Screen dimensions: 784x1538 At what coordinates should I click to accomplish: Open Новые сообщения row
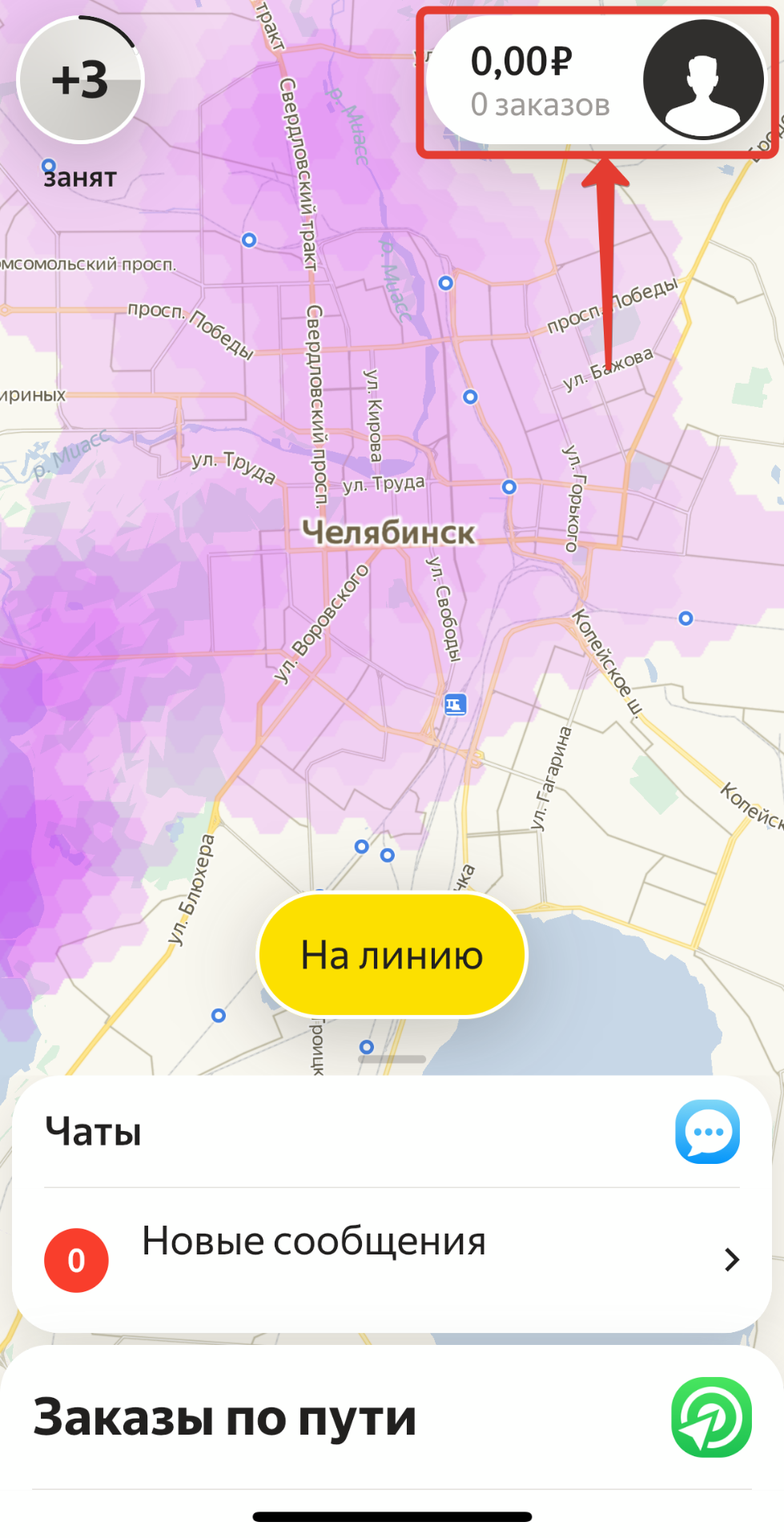click(x=392, y=1259)
